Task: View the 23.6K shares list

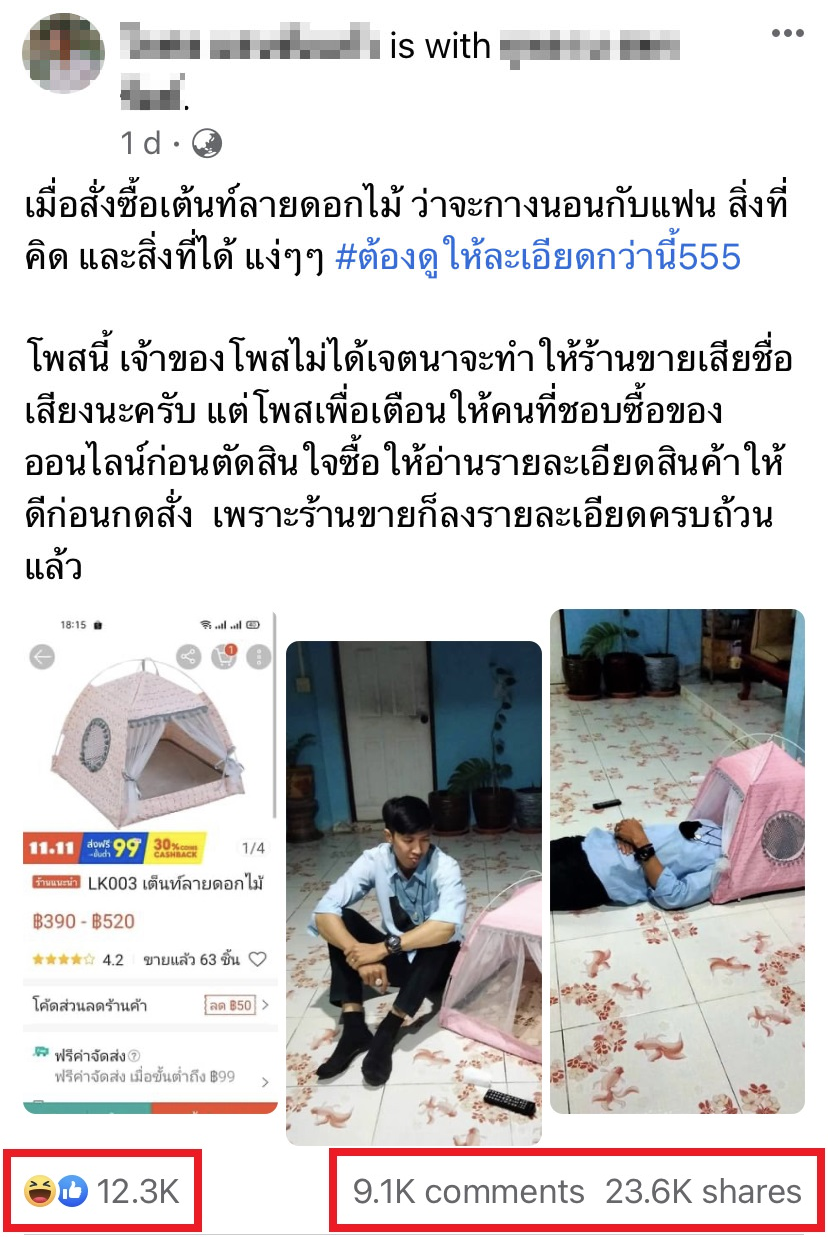Action: [703, 1191]
